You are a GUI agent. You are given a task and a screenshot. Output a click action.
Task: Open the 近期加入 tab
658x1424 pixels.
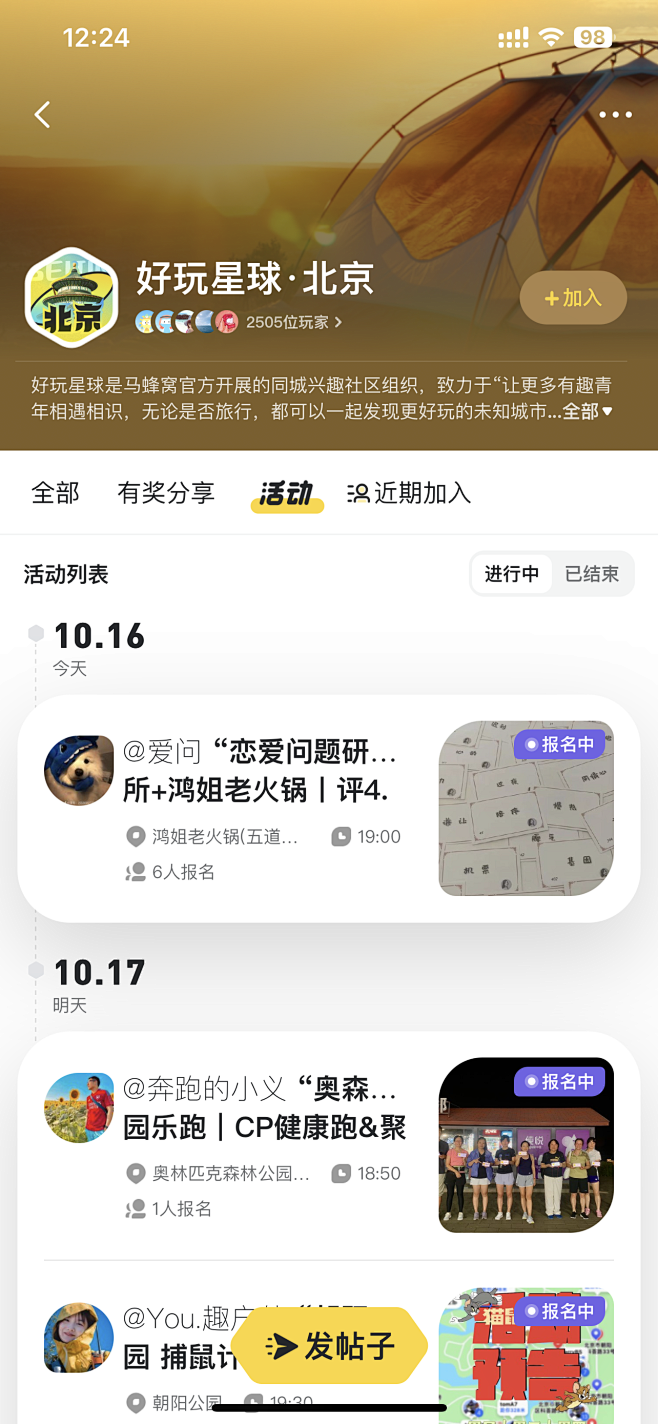409,493
